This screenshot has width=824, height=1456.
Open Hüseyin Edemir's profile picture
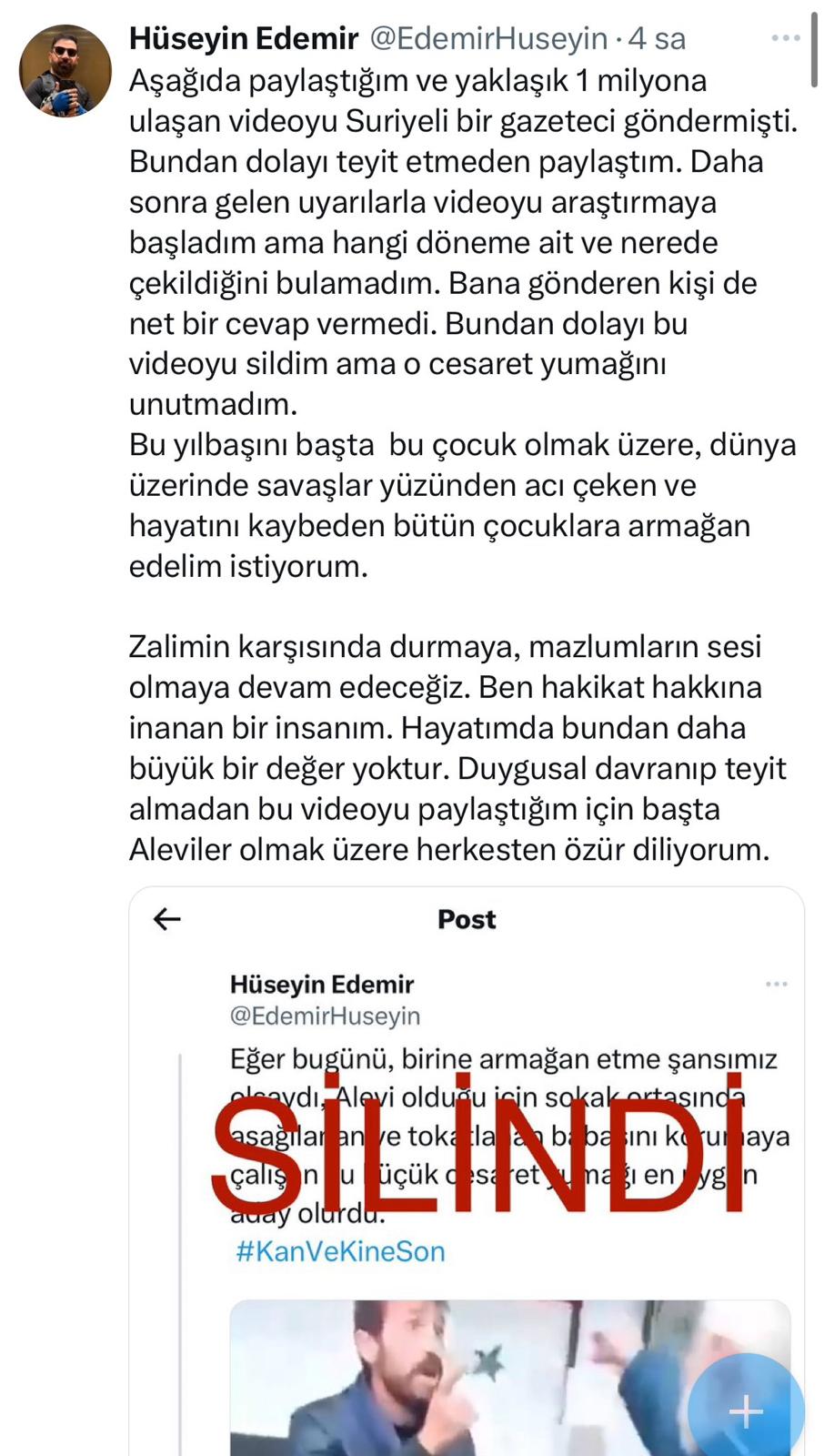pos(65,71)
